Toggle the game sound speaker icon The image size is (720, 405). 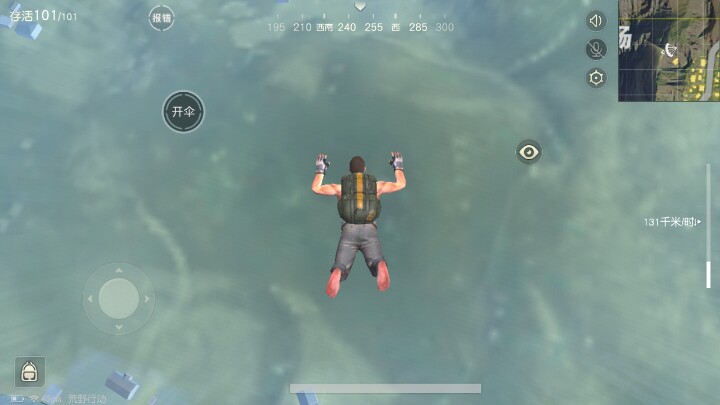click(596, 20)
